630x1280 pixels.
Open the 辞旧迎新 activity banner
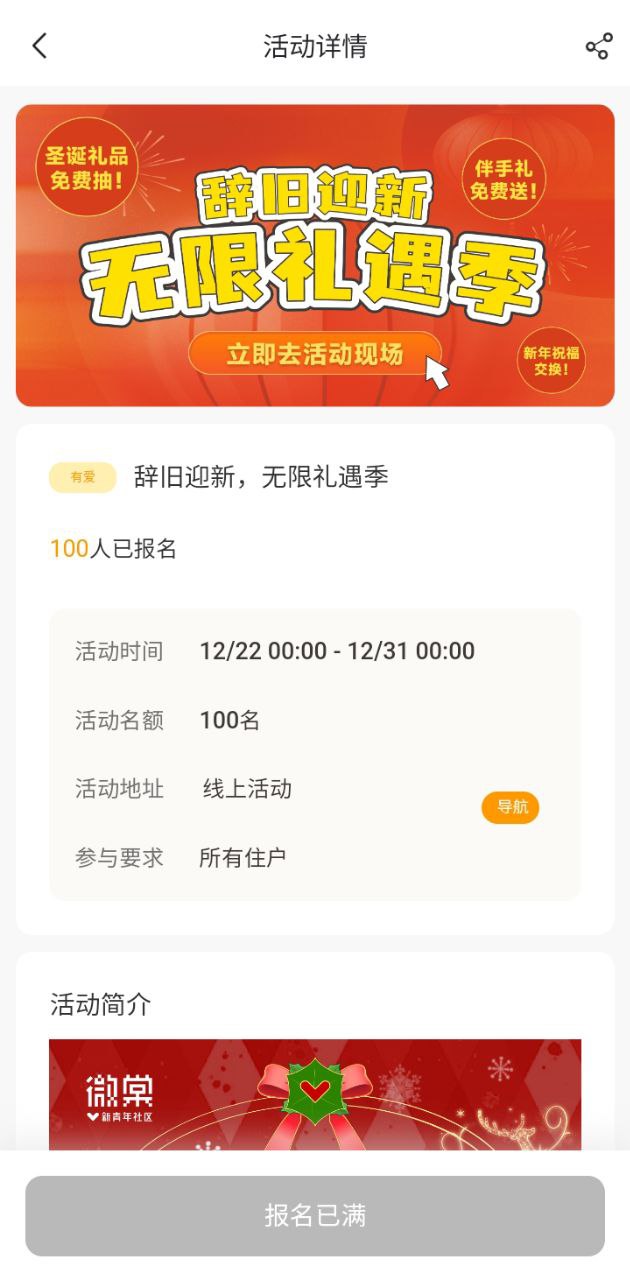pyautogui.click(x=315, y=255)
